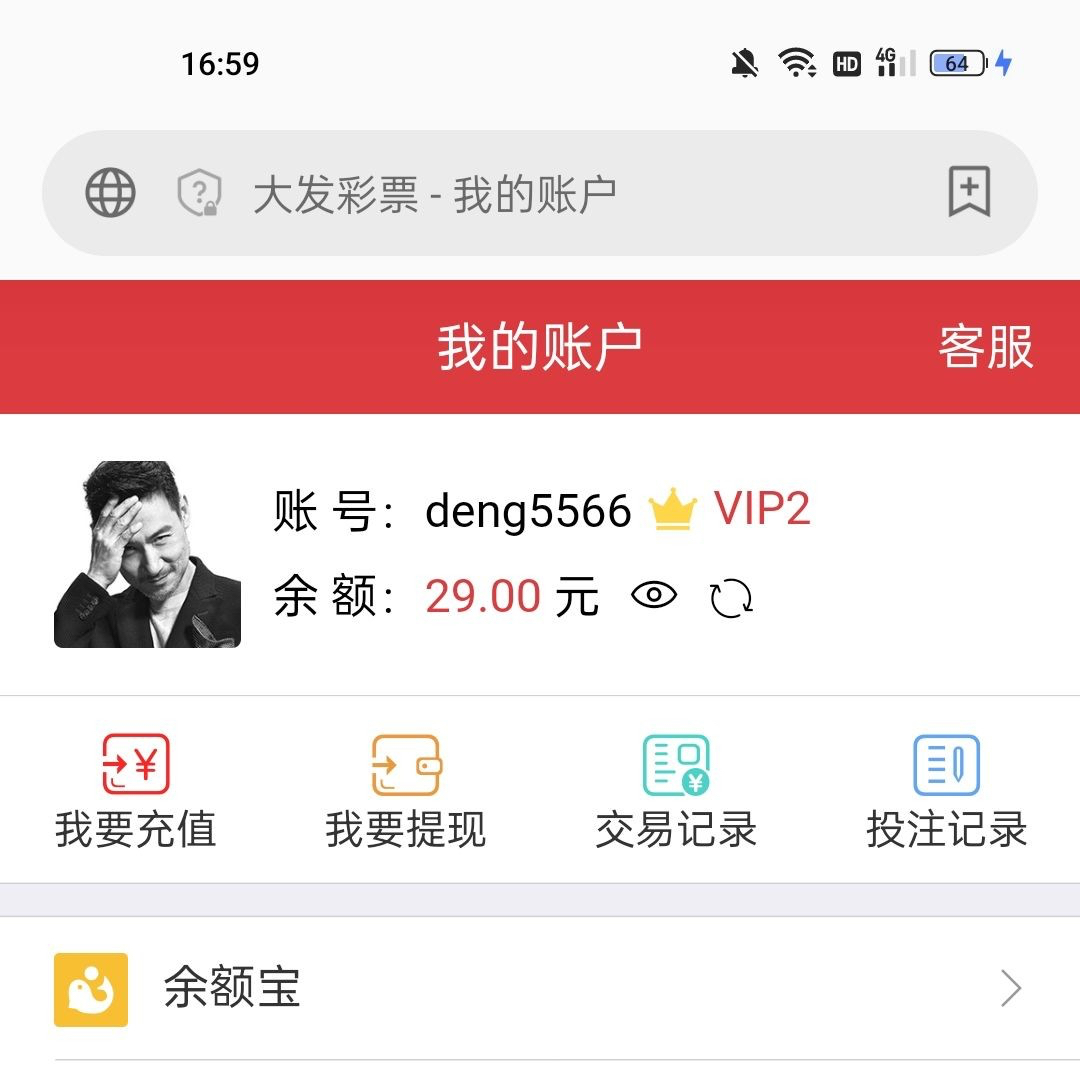Open 我要充值 to recharge
This screenshot has width=1080, height=1081.
[136, 790]
